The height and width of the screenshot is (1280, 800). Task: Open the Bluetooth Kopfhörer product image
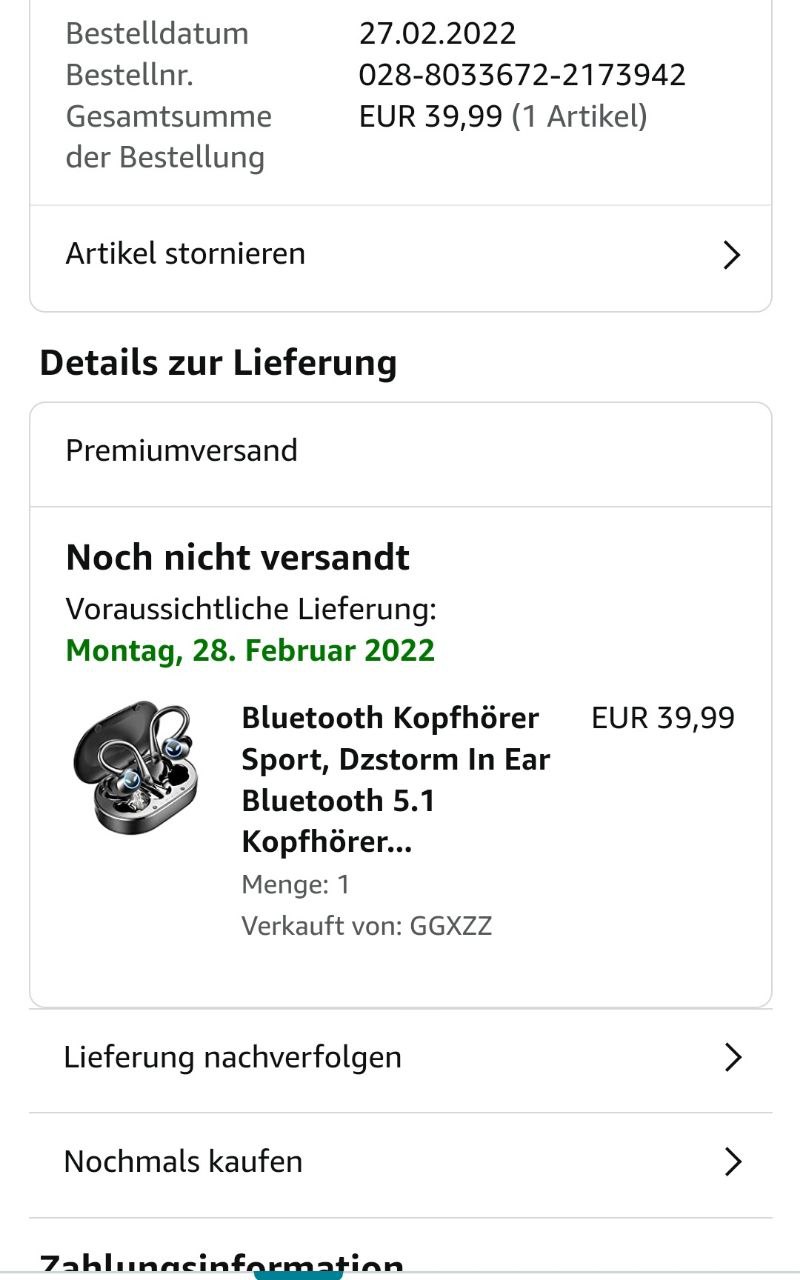click(136, 766)
